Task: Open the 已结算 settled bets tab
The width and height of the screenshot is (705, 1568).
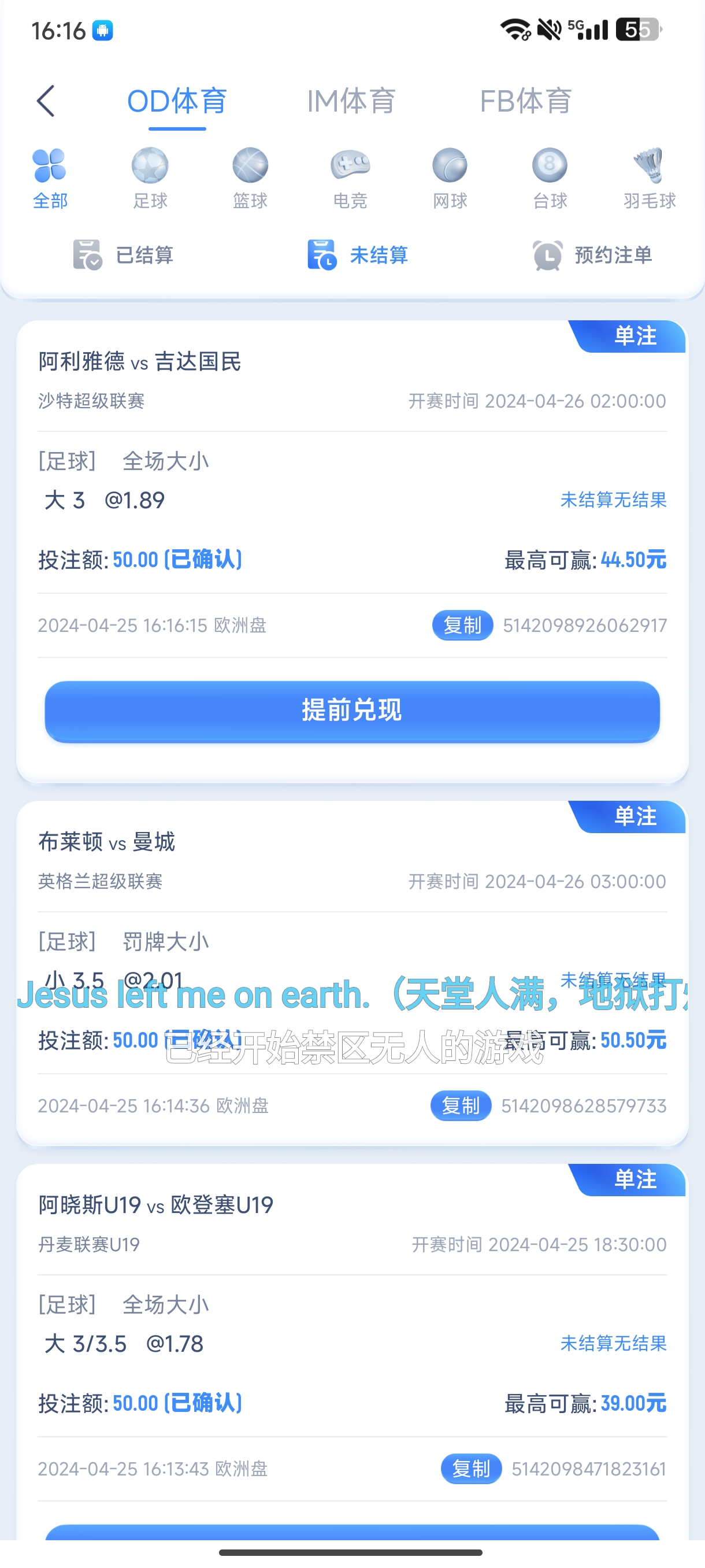Action: coord(124,255)
